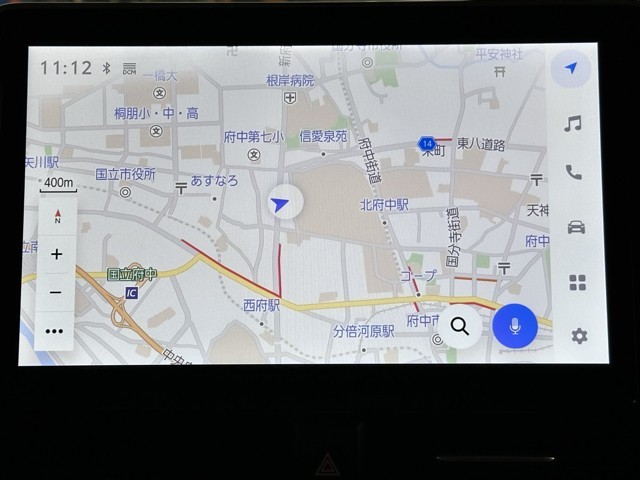Zoom in on the map
640x480 pixels.
coord(56,254)
